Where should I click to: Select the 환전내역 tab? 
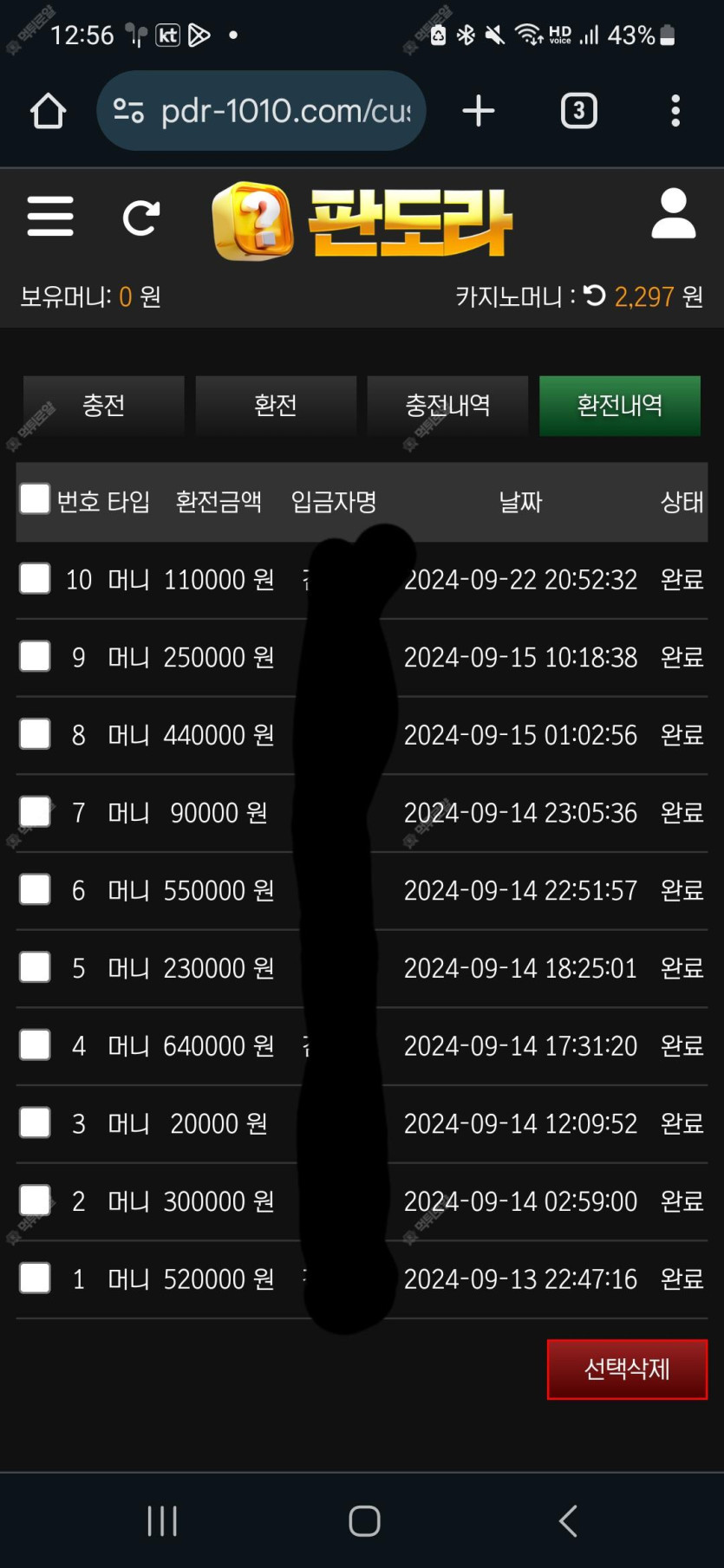tap(620, 405)
